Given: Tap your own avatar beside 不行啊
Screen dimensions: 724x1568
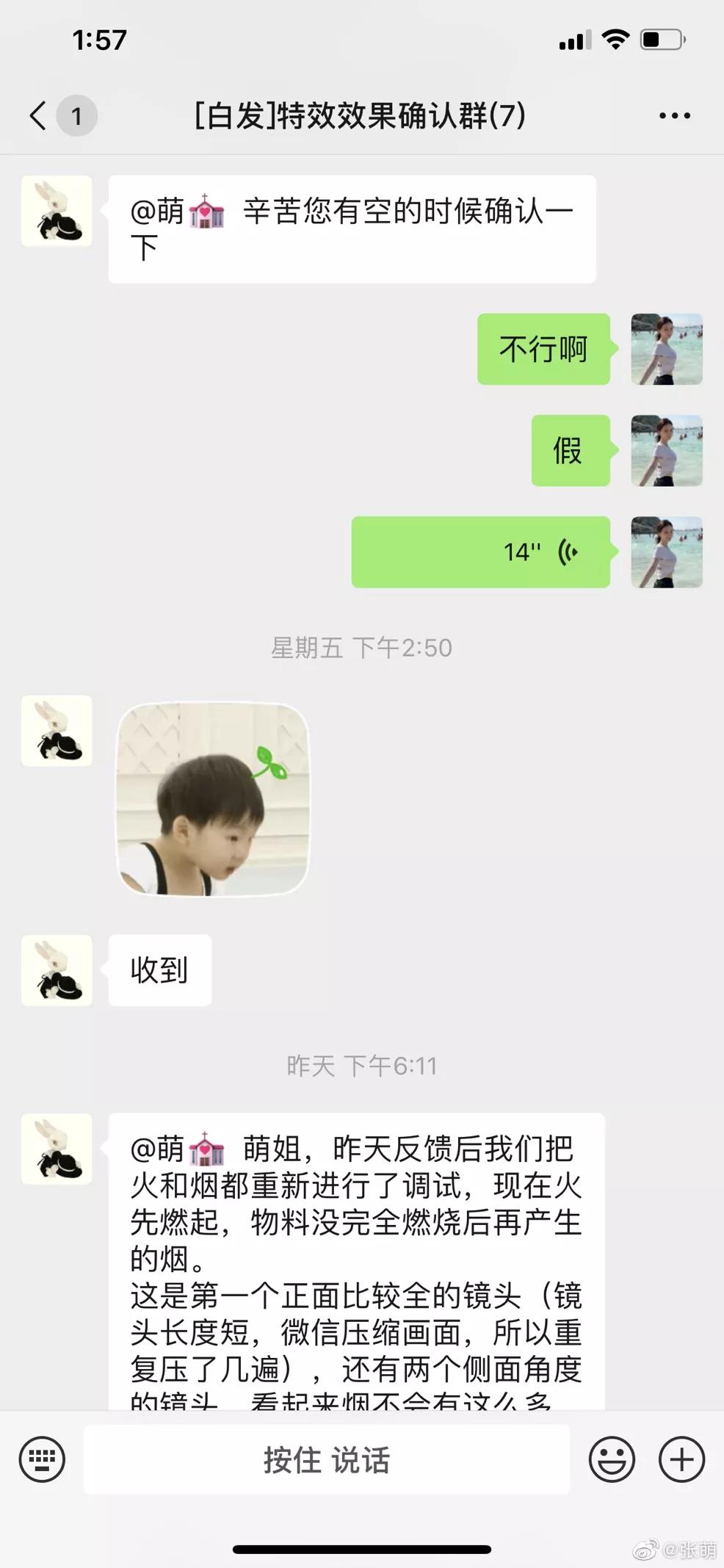Looking at the screenshot, I should click(x=667, y=349).
